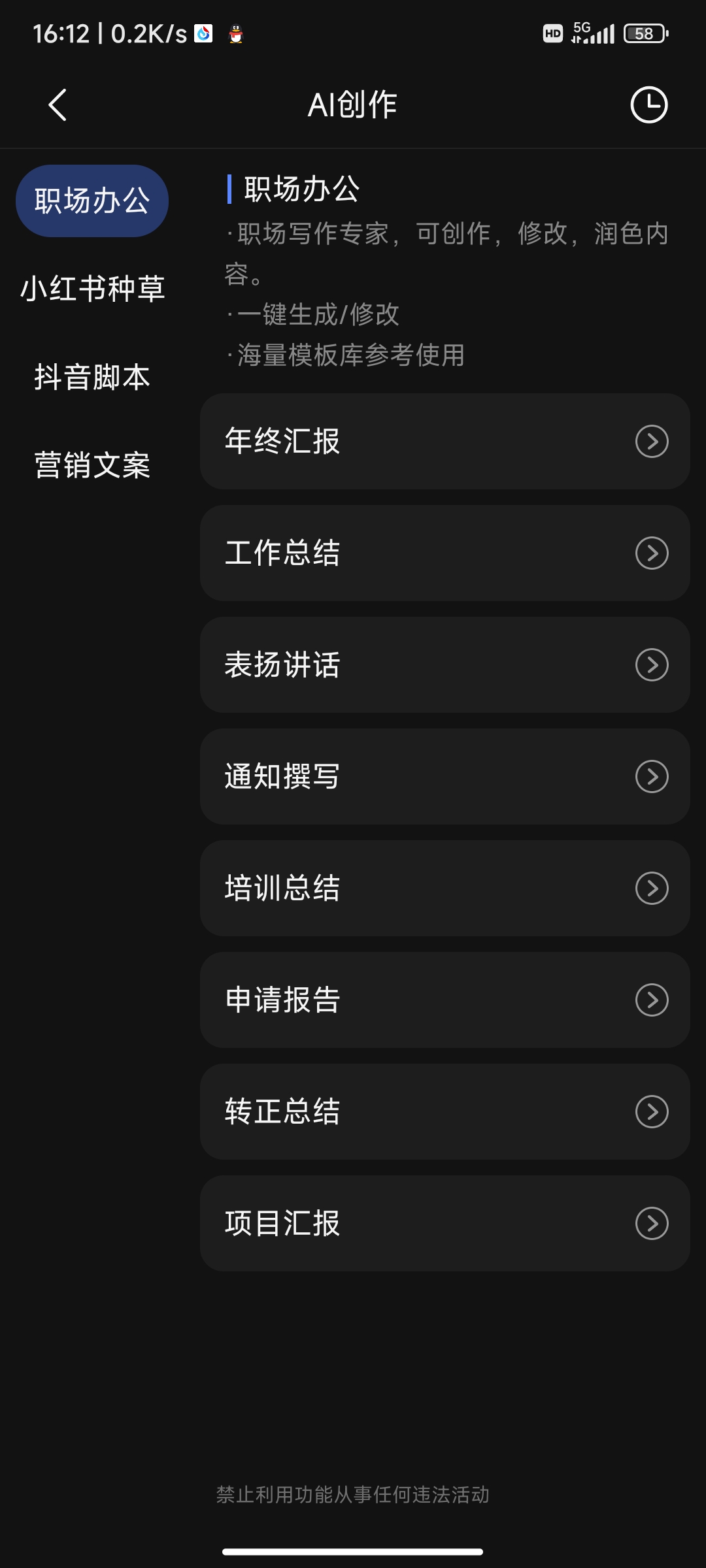
Task: Select the 职场办公 category
Action: click(92, 201)
